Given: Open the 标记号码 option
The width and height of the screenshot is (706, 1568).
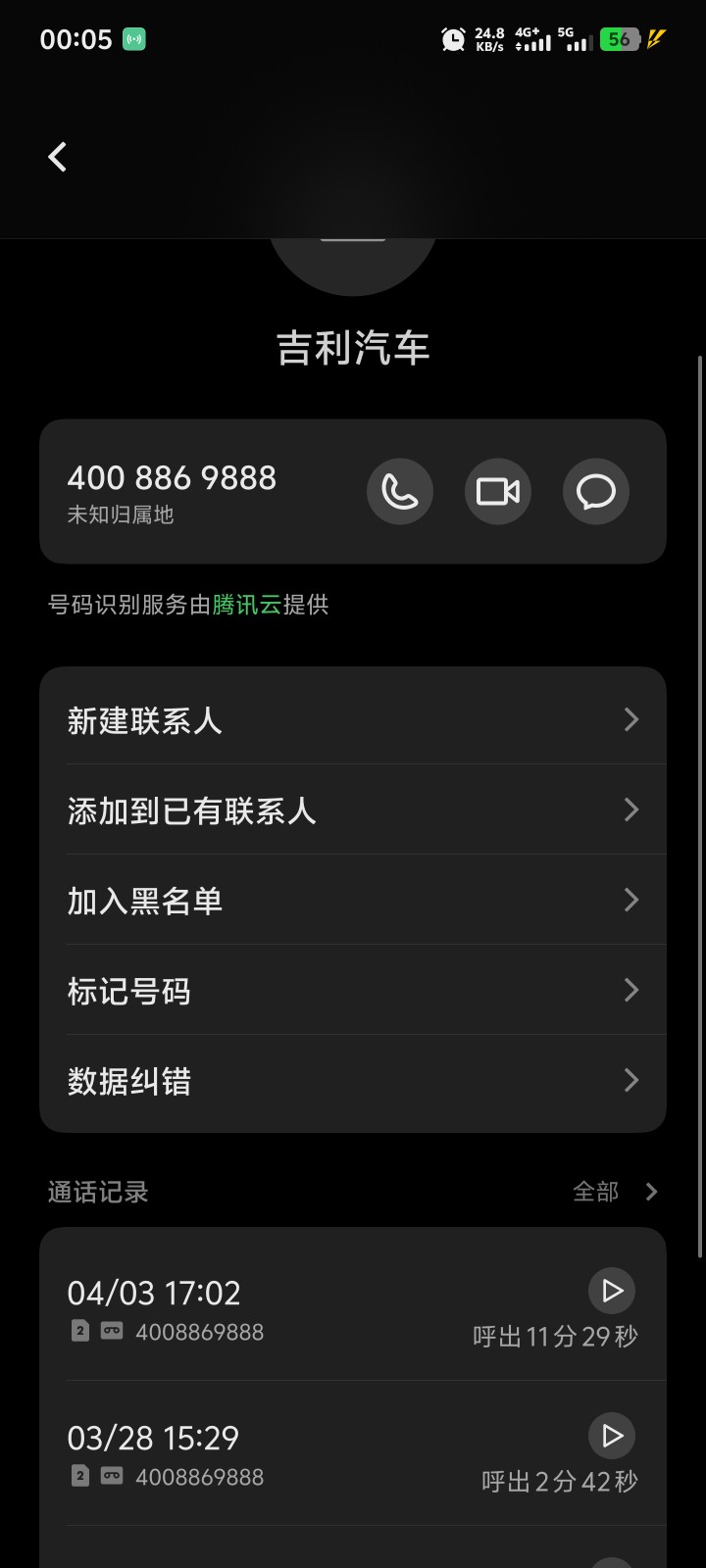Looking at the screenshot, I should pyautogui.click(x=353, y=991).
